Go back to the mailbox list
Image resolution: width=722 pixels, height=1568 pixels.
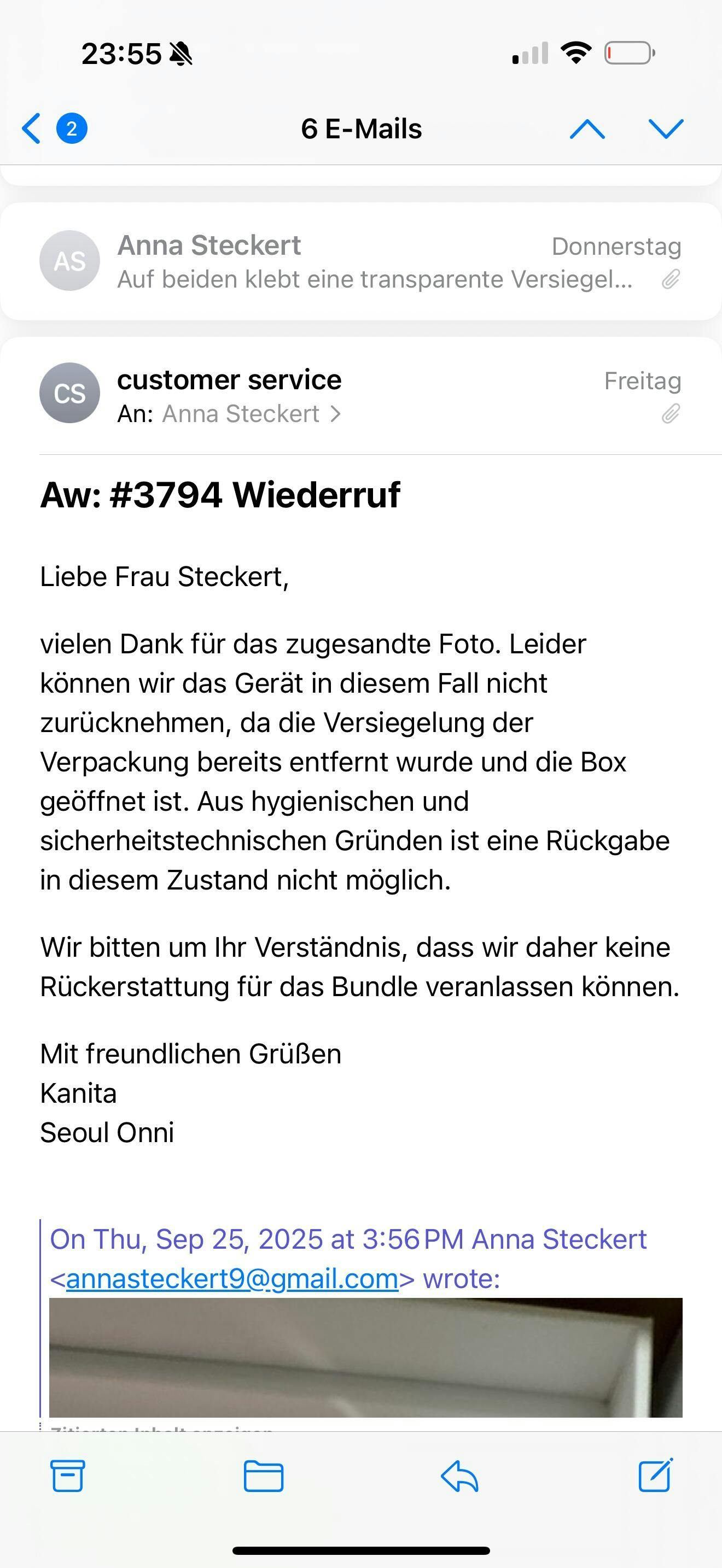[x=32, y=128]
